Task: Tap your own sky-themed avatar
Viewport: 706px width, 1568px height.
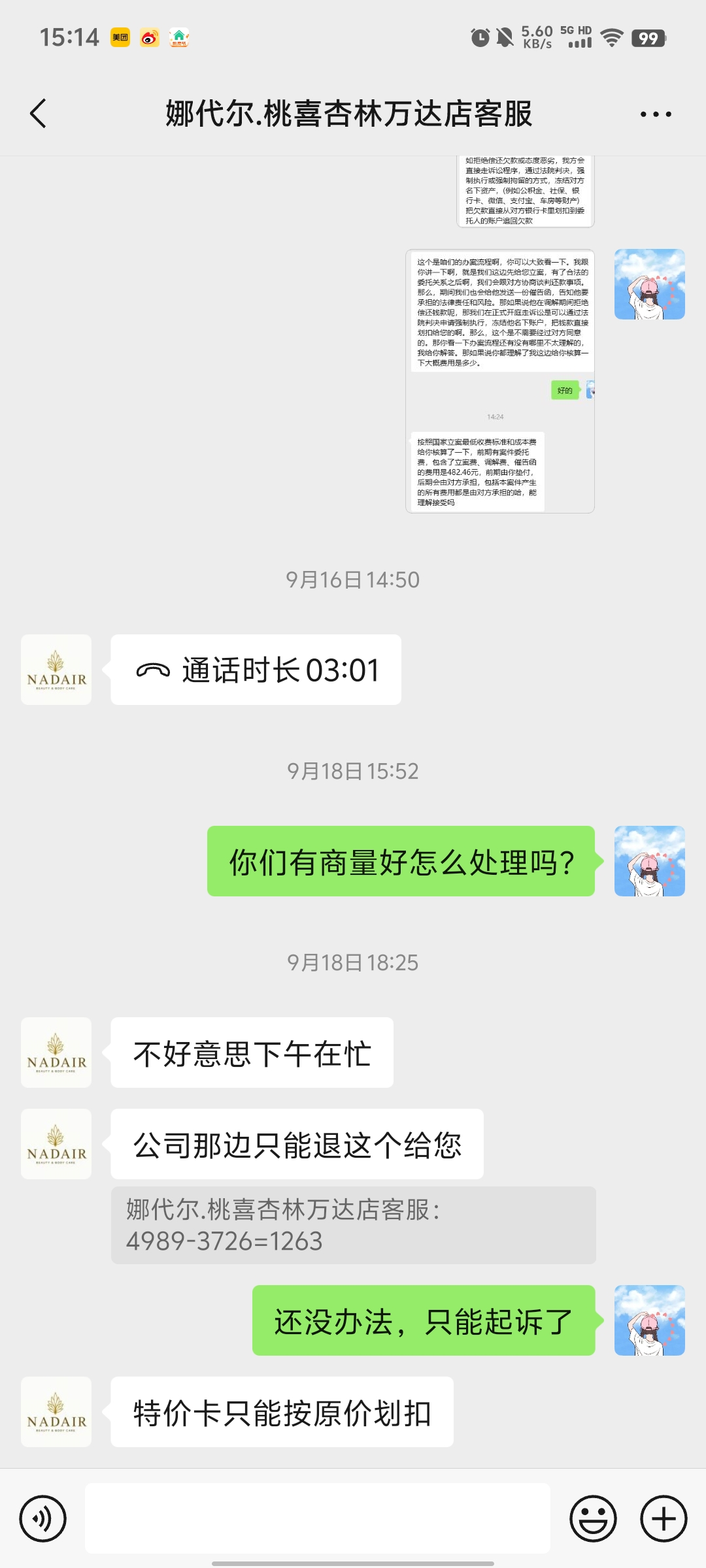Action: (650, 862)
